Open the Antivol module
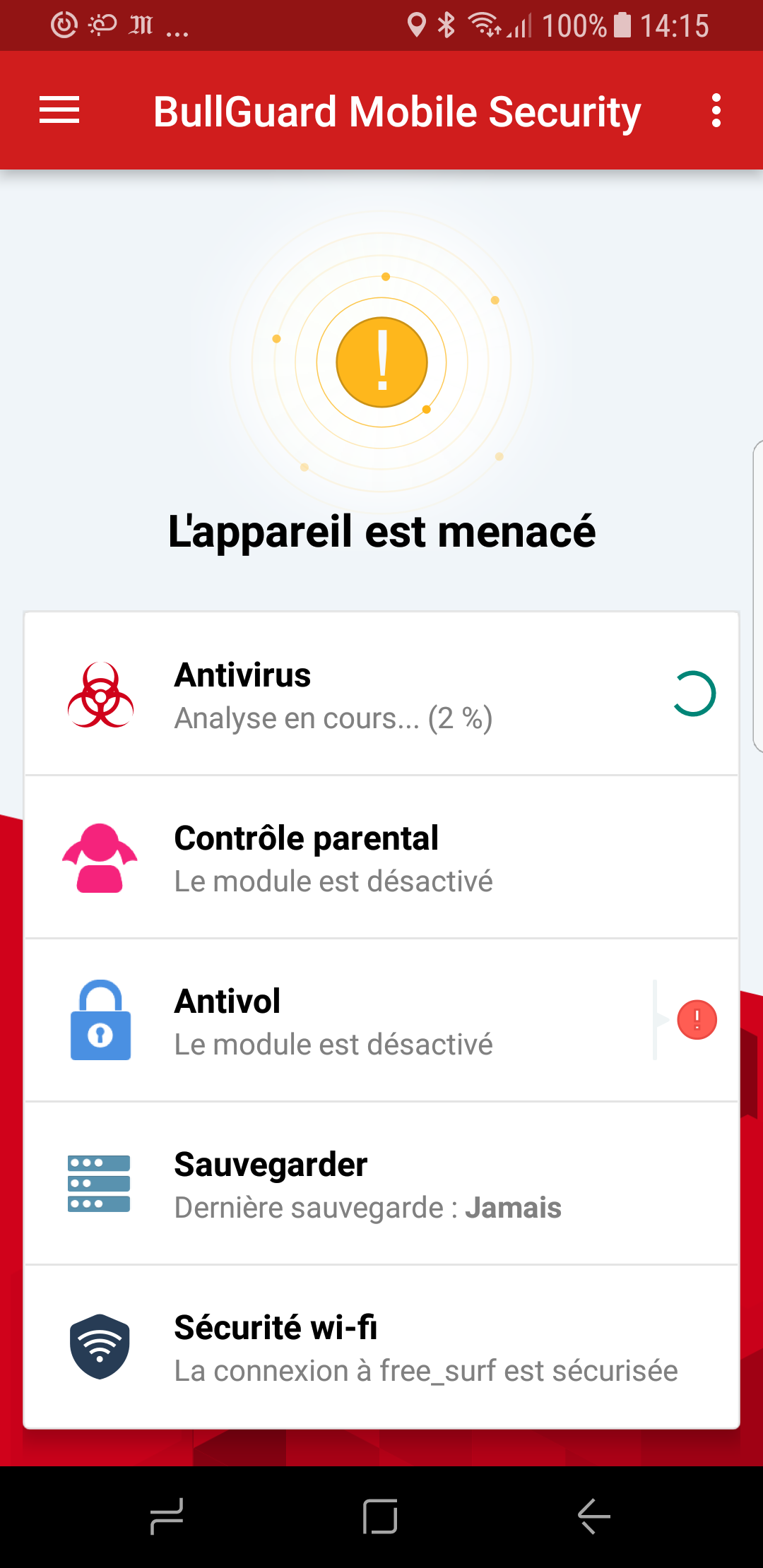Viewport: 763px width, 1568px height. (x=381, y=1021)
